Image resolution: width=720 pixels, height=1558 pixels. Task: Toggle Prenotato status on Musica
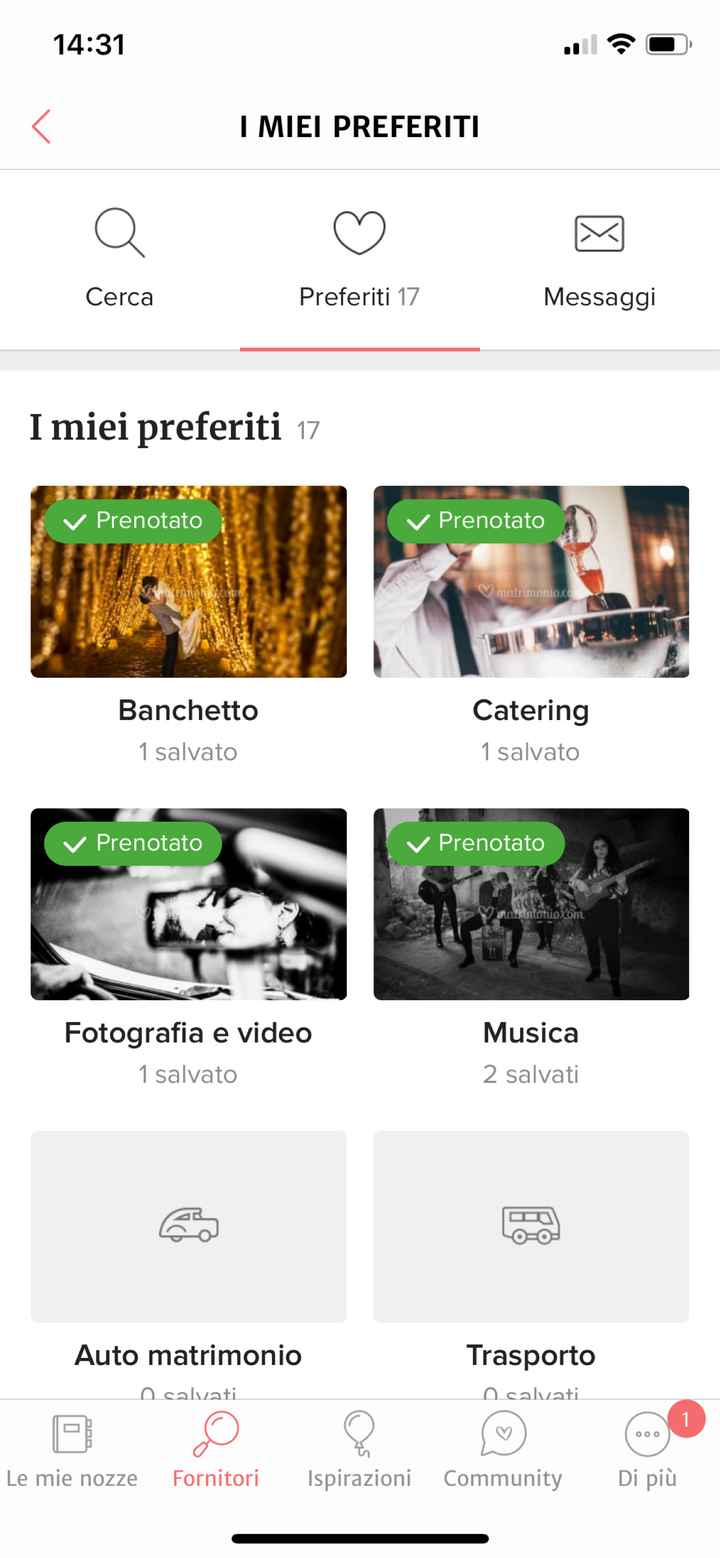click(x=474, y=843)
